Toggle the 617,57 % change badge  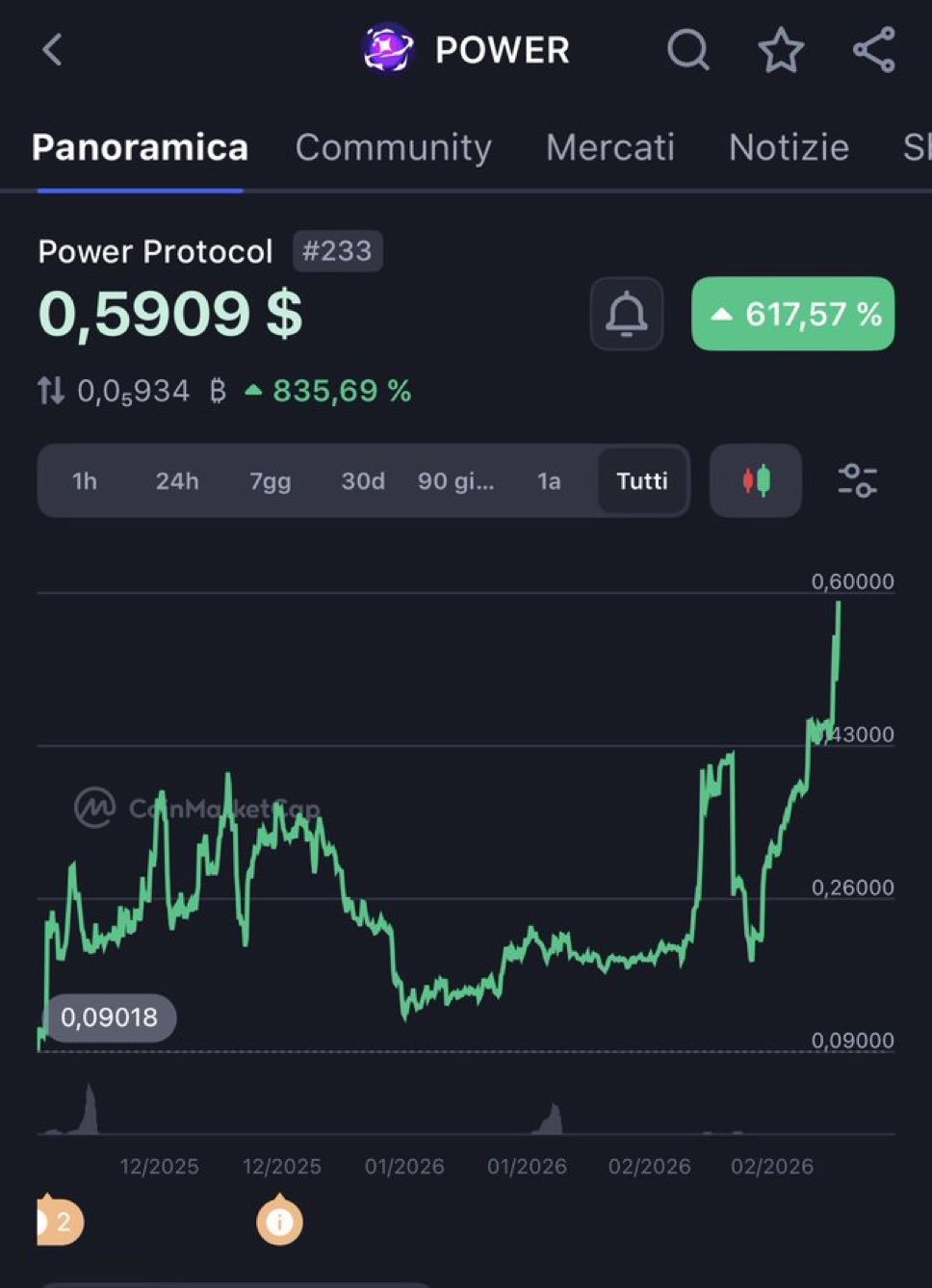pyautogui.click(x=792, y=314)
